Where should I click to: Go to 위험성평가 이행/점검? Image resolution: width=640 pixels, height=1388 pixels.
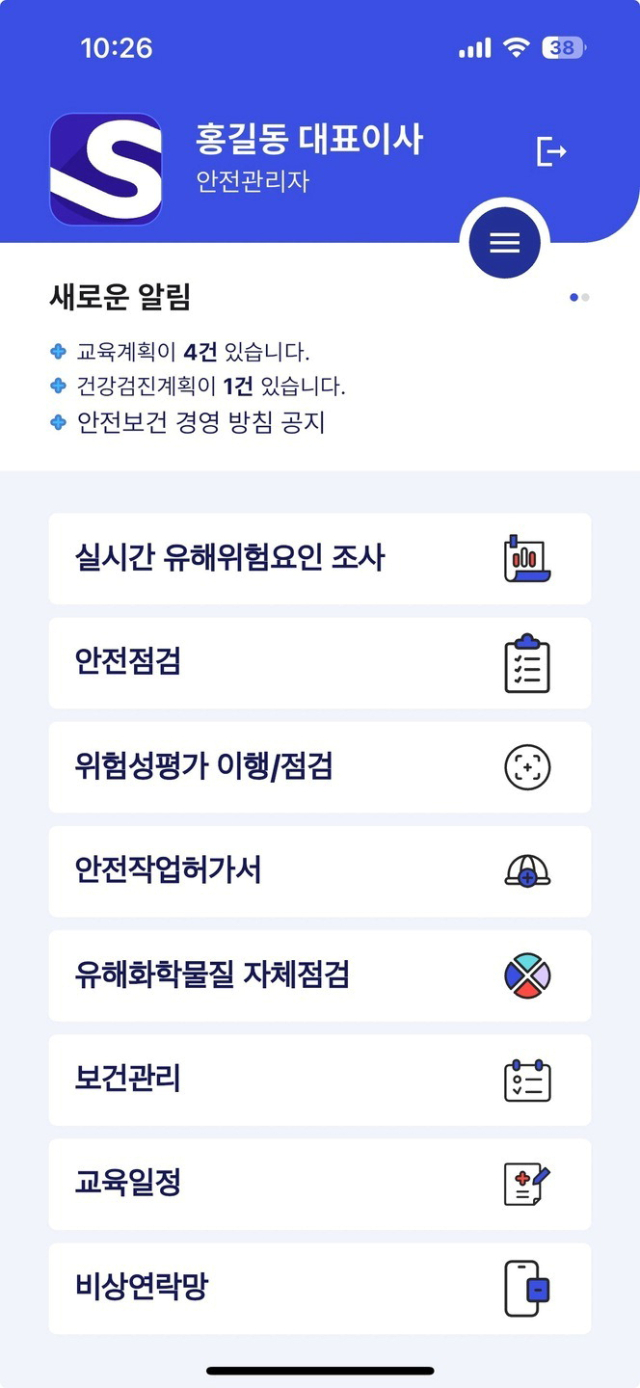point(319,767)
